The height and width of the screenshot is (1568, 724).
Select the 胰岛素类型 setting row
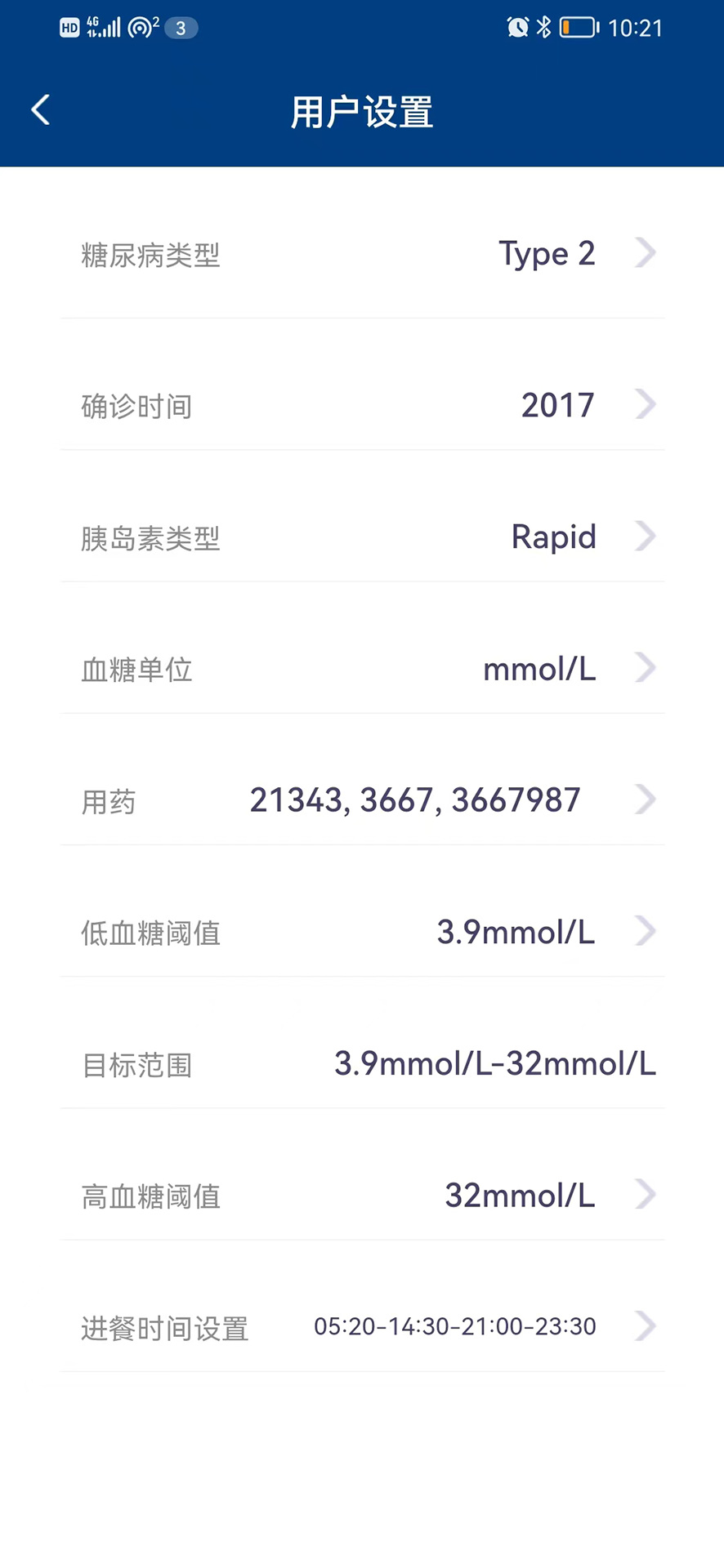coord(362,537)
